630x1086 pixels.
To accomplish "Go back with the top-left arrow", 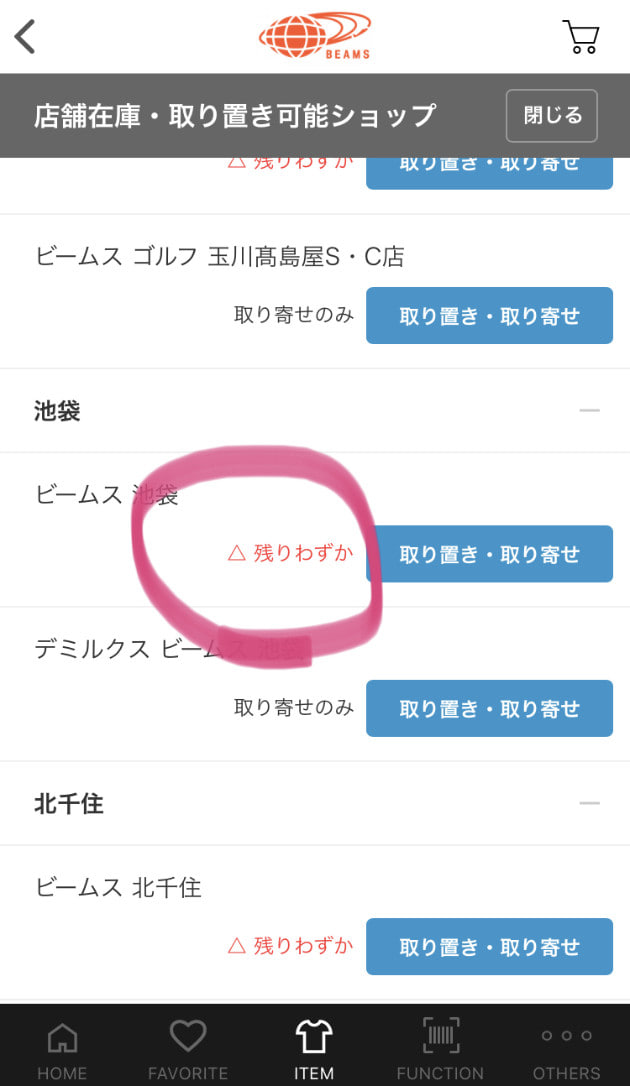I will (x=25, y=37).
